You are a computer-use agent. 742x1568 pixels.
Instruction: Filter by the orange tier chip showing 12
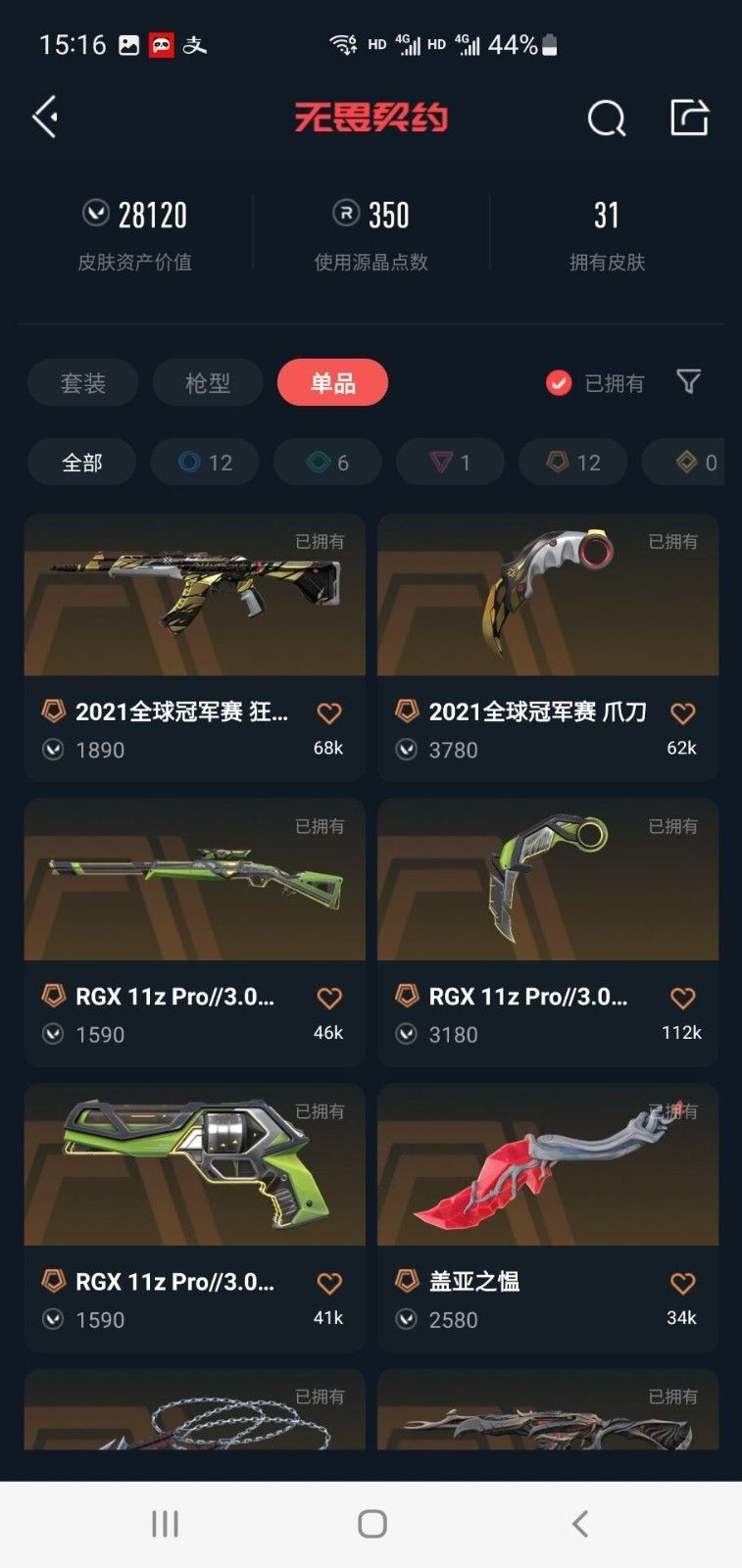(x=572, y=462)
